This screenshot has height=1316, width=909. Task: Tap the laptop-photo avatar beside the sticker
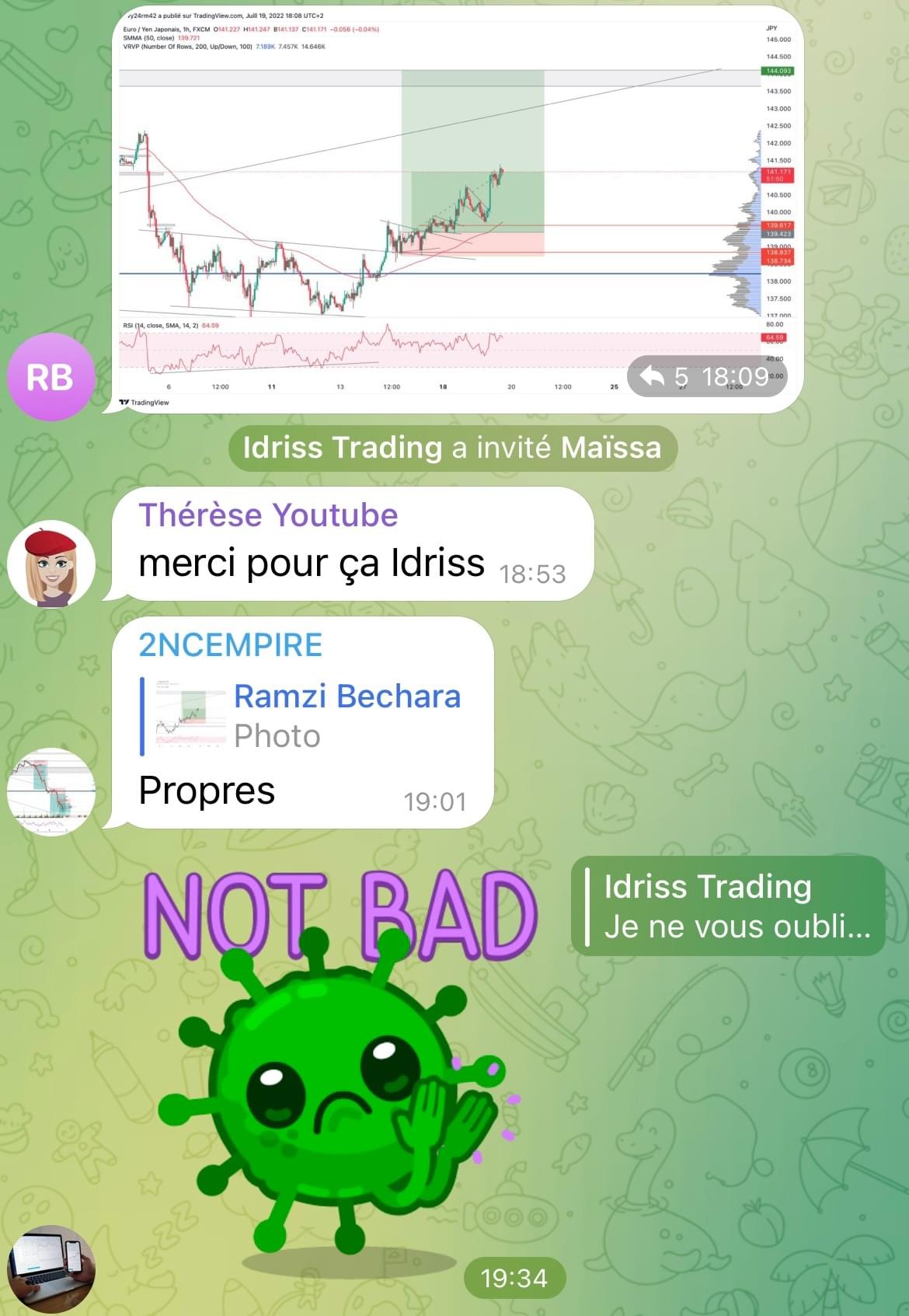[x=50, y=1269]
